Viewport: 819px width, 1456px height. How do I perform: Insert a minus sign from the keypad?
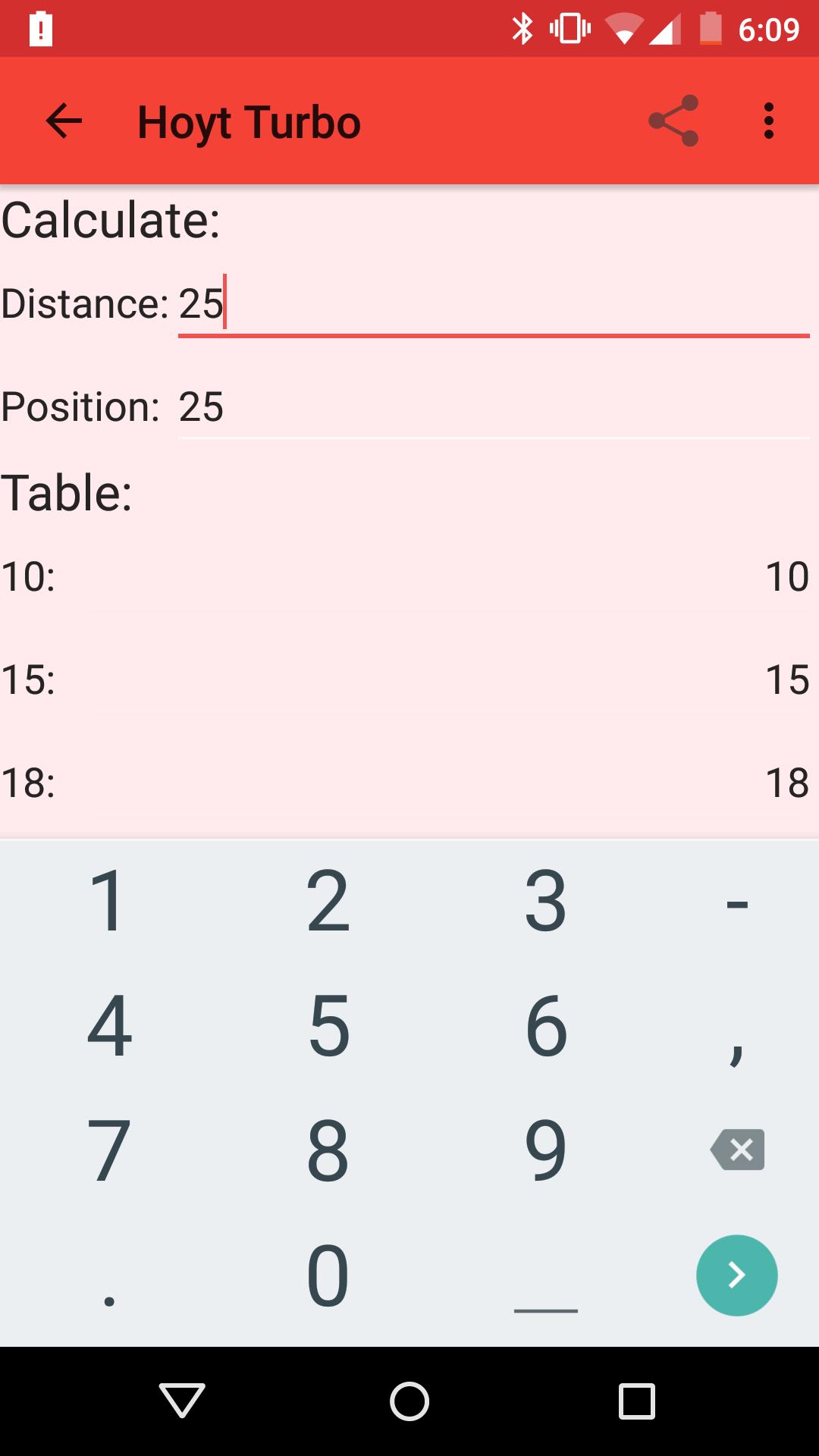coord(737,902)
